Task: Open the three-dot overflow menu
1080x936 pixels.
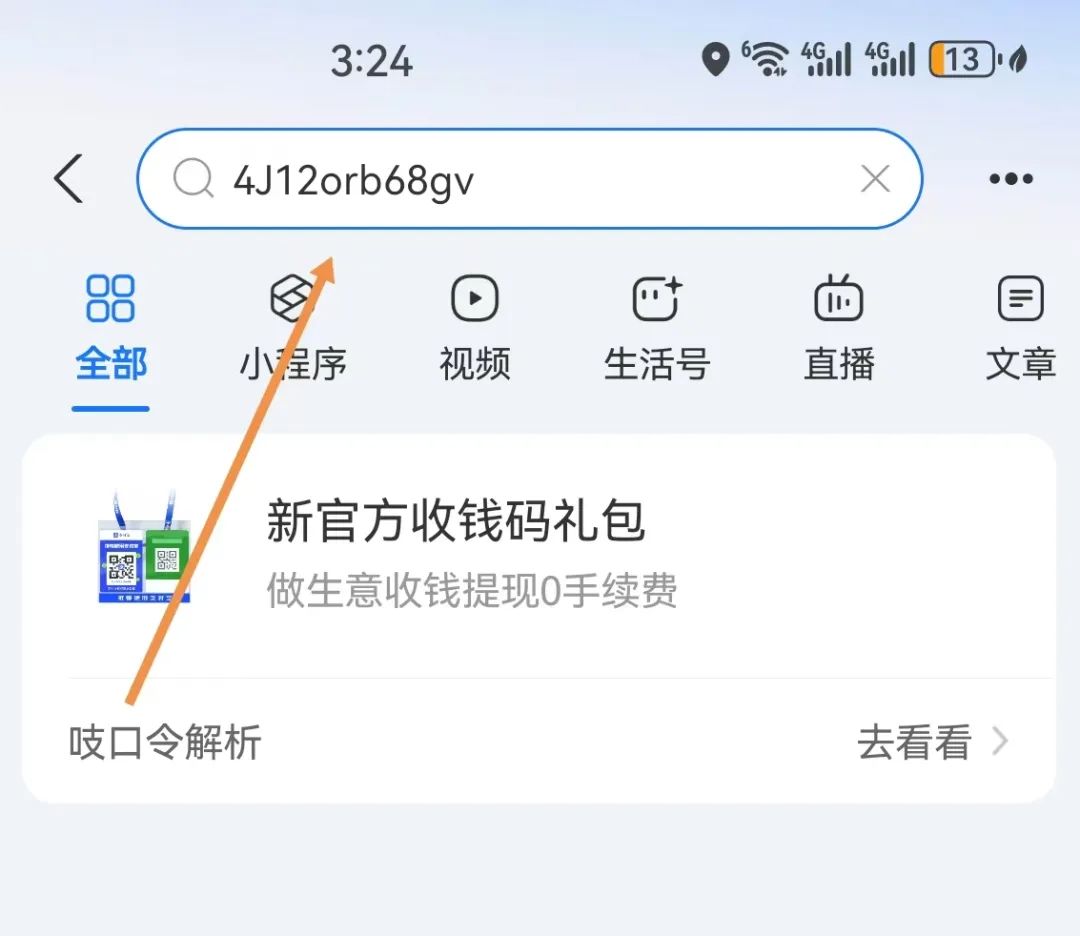Action: coord(1011,180)
